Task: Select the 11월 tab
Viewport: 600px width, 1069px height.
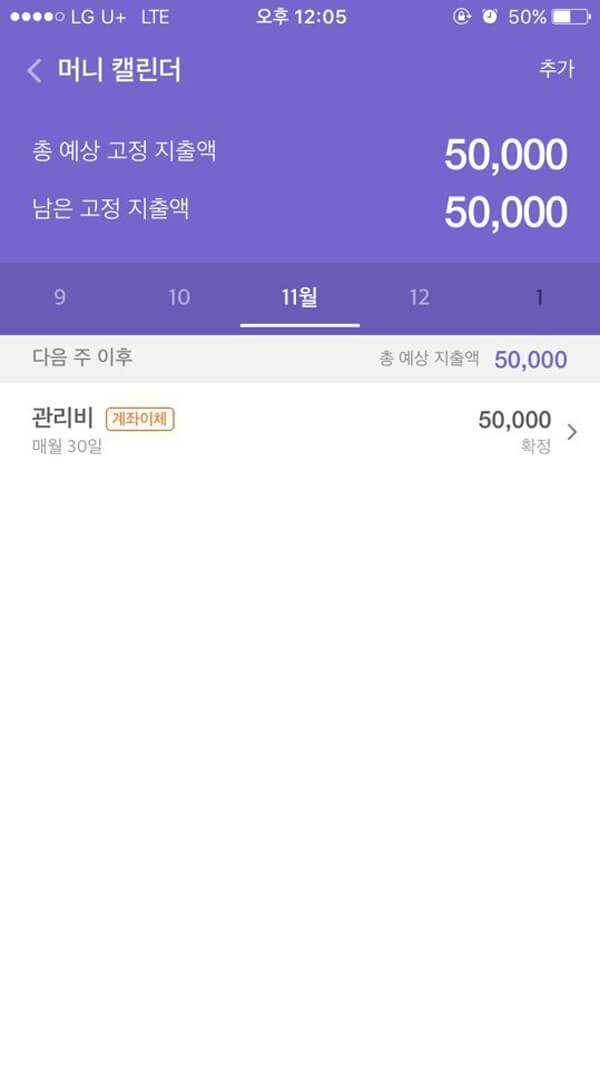Action: coord(299,297)
